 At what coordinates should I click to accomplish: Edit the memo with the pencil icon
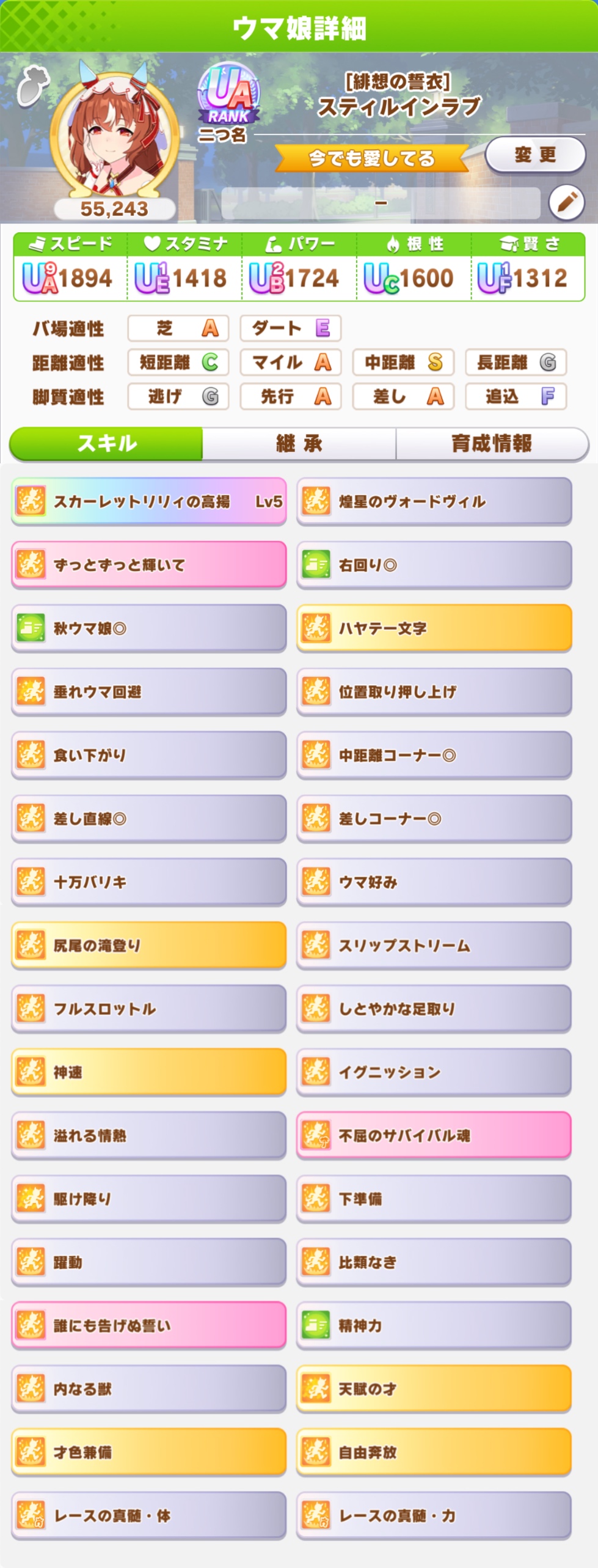click(x=566, y=202)
